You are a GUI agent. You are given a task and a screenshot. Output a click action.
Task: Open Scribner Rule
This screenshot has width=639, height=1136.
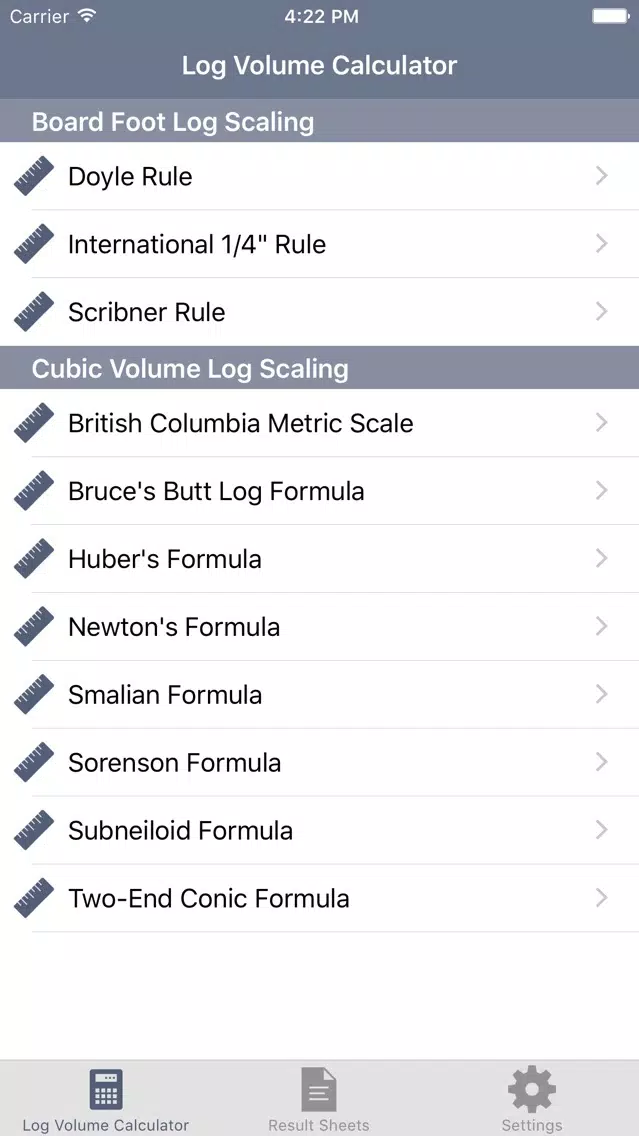tap(320, 312)
